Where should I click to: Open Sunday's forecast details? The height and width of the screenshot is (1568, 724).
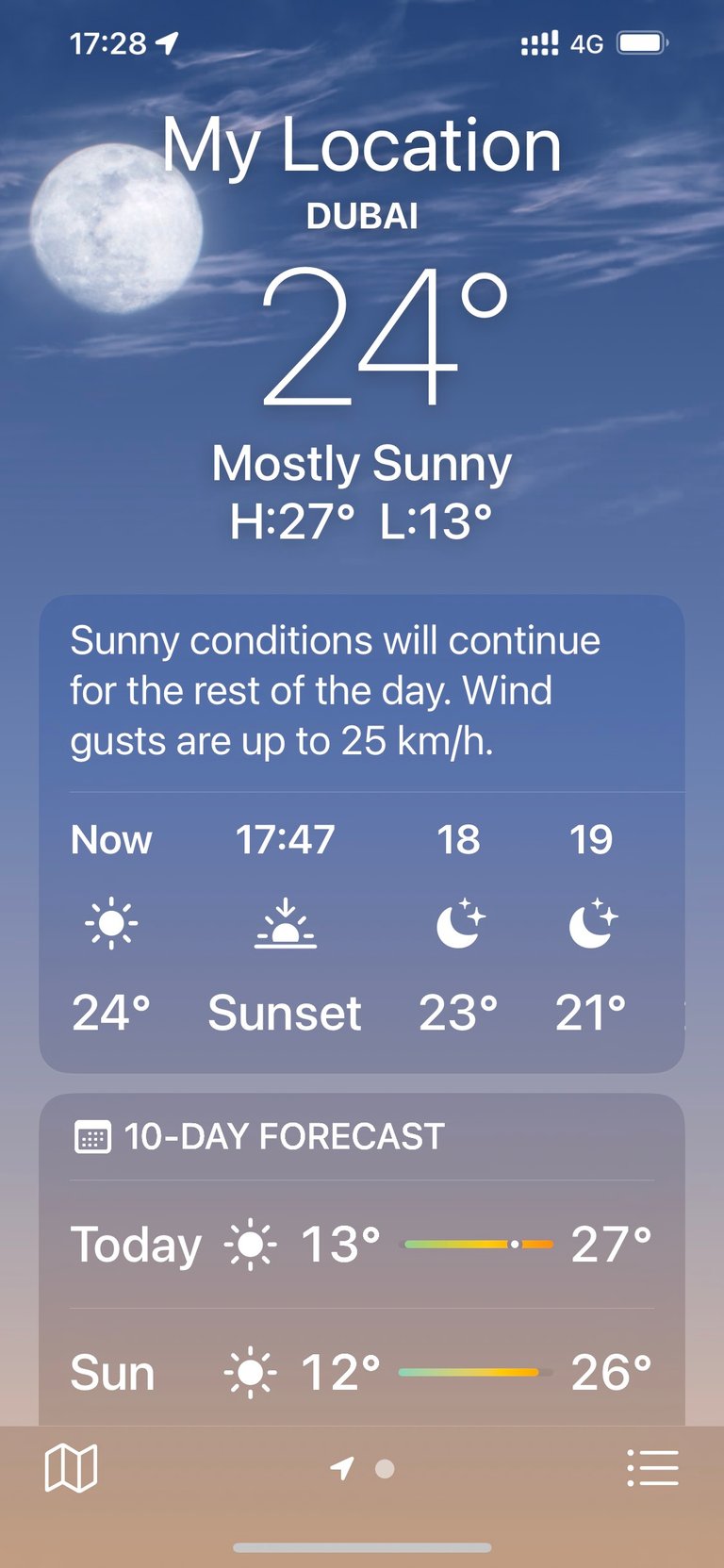(x=362, y=1372)
